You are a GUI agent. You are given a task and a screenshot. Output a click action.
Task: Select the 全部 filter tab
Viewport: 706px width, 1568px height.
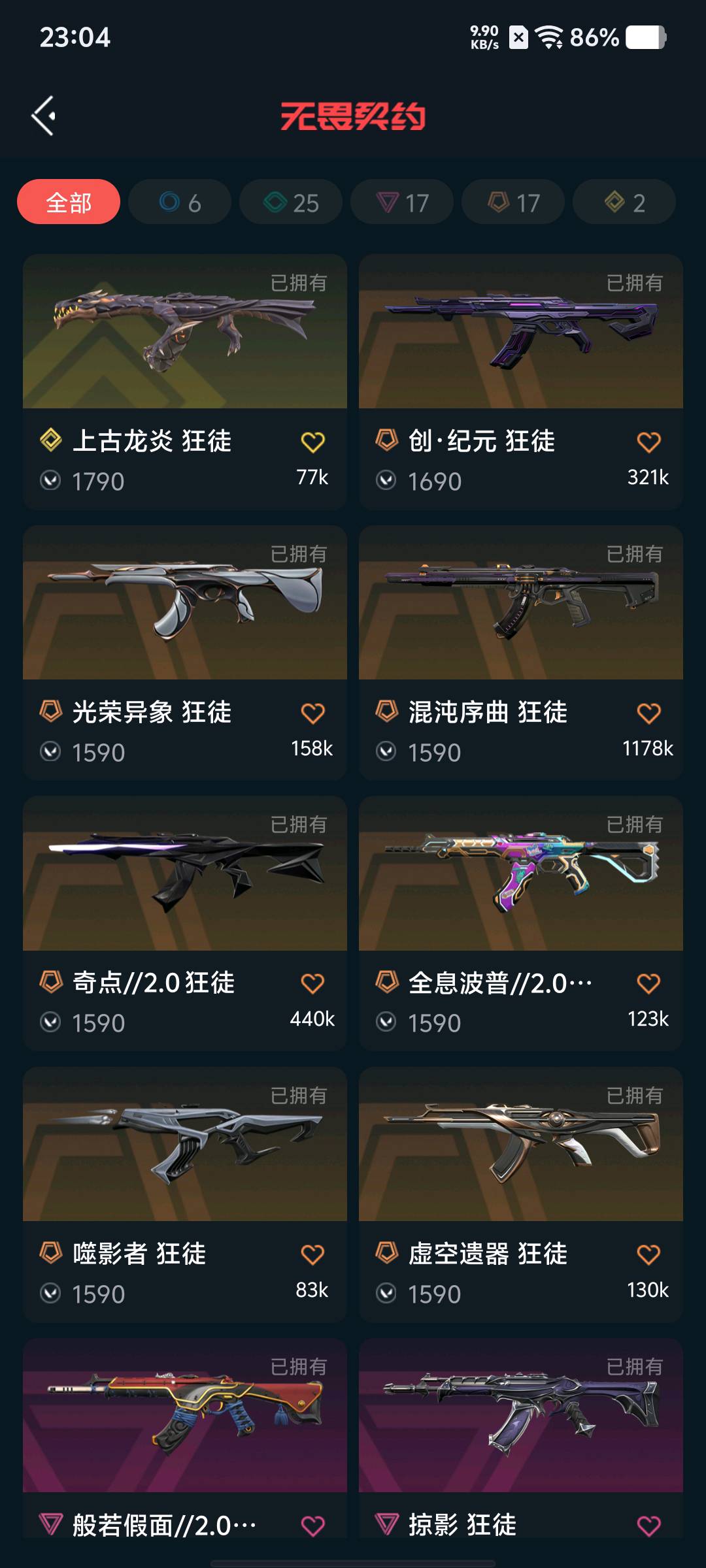(69, 202)
